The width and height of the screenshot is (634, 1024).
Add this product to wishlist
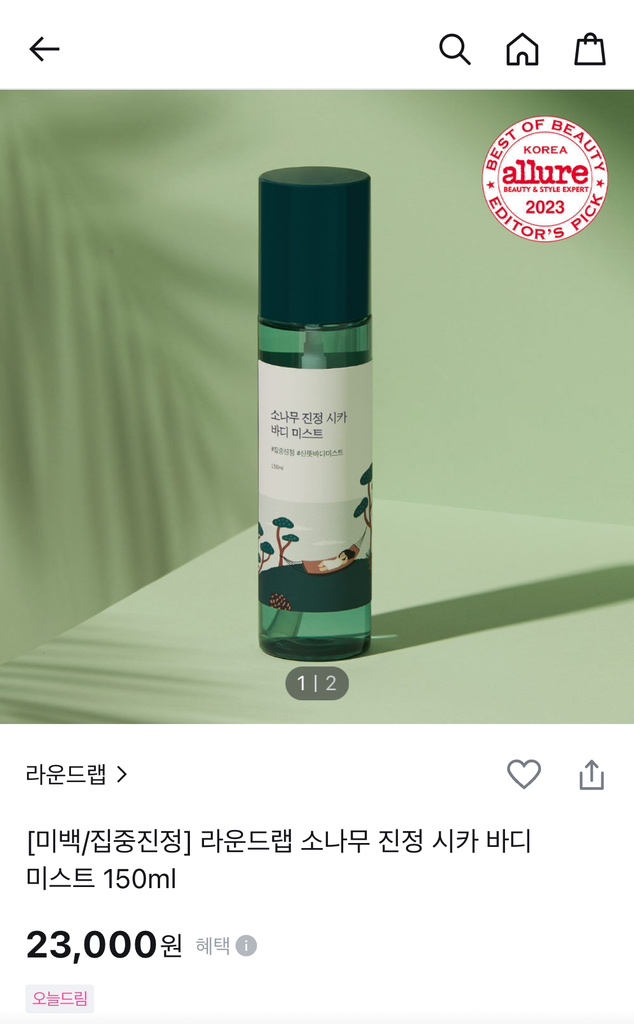point(524,774)
